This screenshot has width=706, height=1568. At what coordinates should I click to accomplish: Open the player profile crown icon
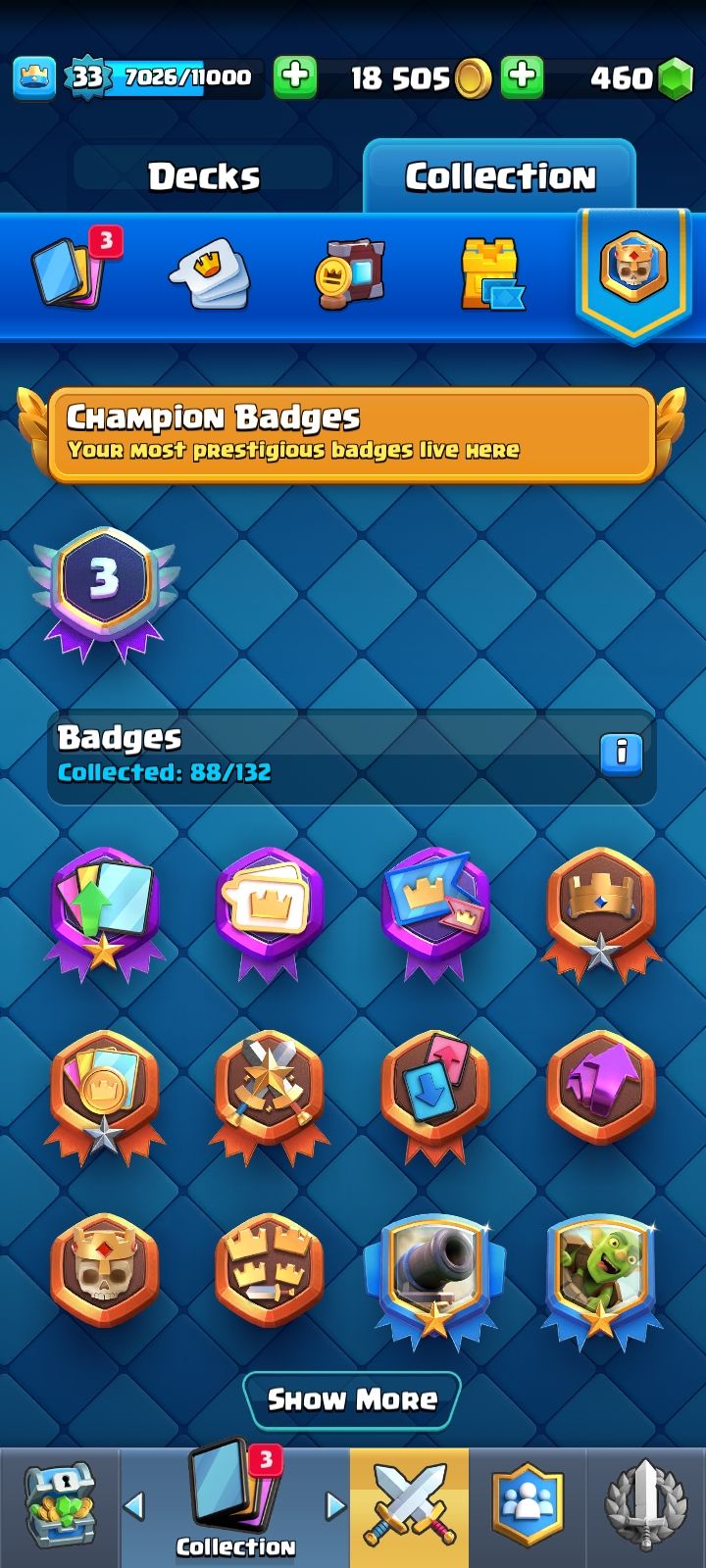pos(34,77)
